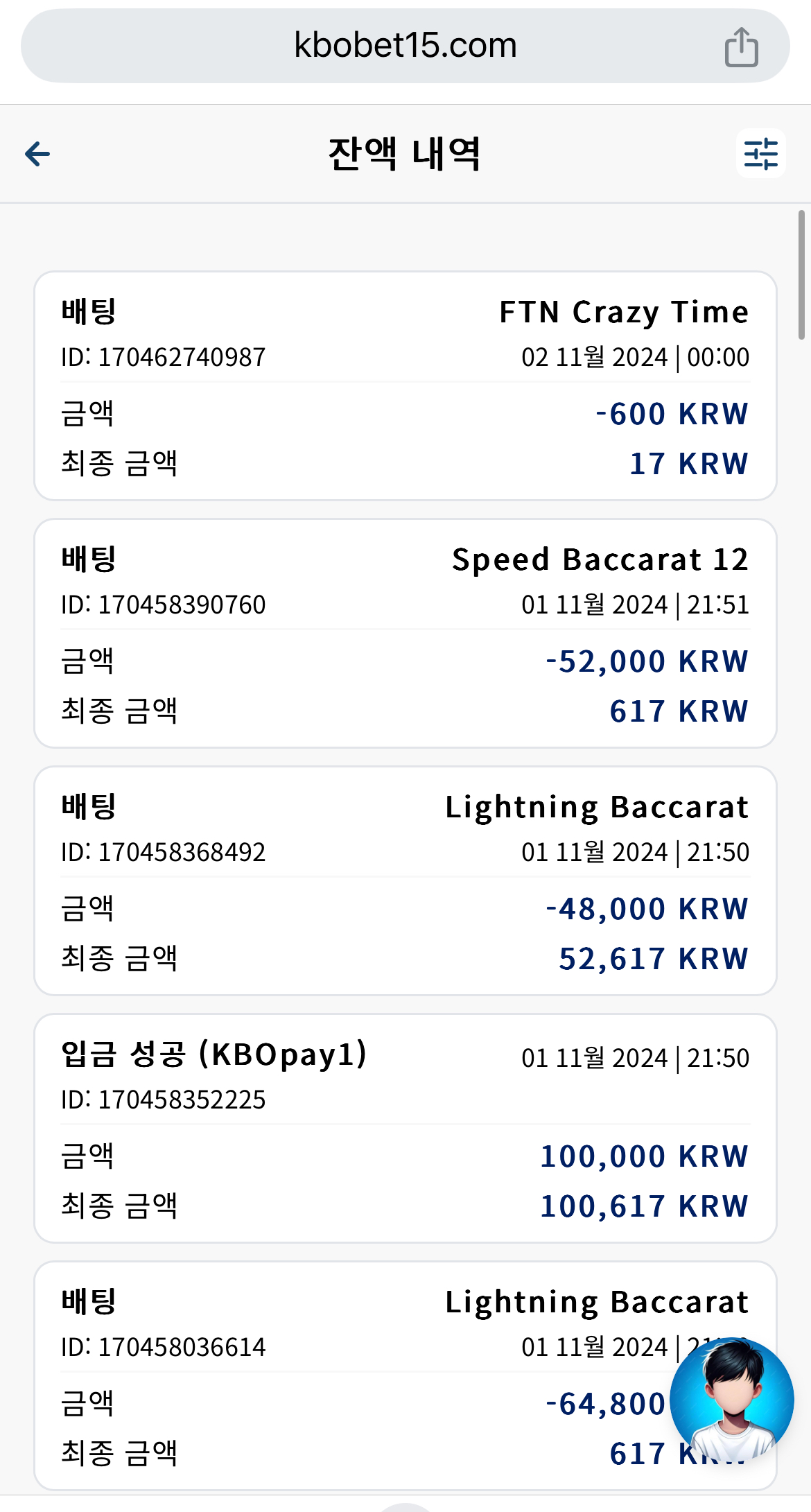Open the Speed Baccarat 12 bet record
811x1512 pixels.
[x=405, y=633]
